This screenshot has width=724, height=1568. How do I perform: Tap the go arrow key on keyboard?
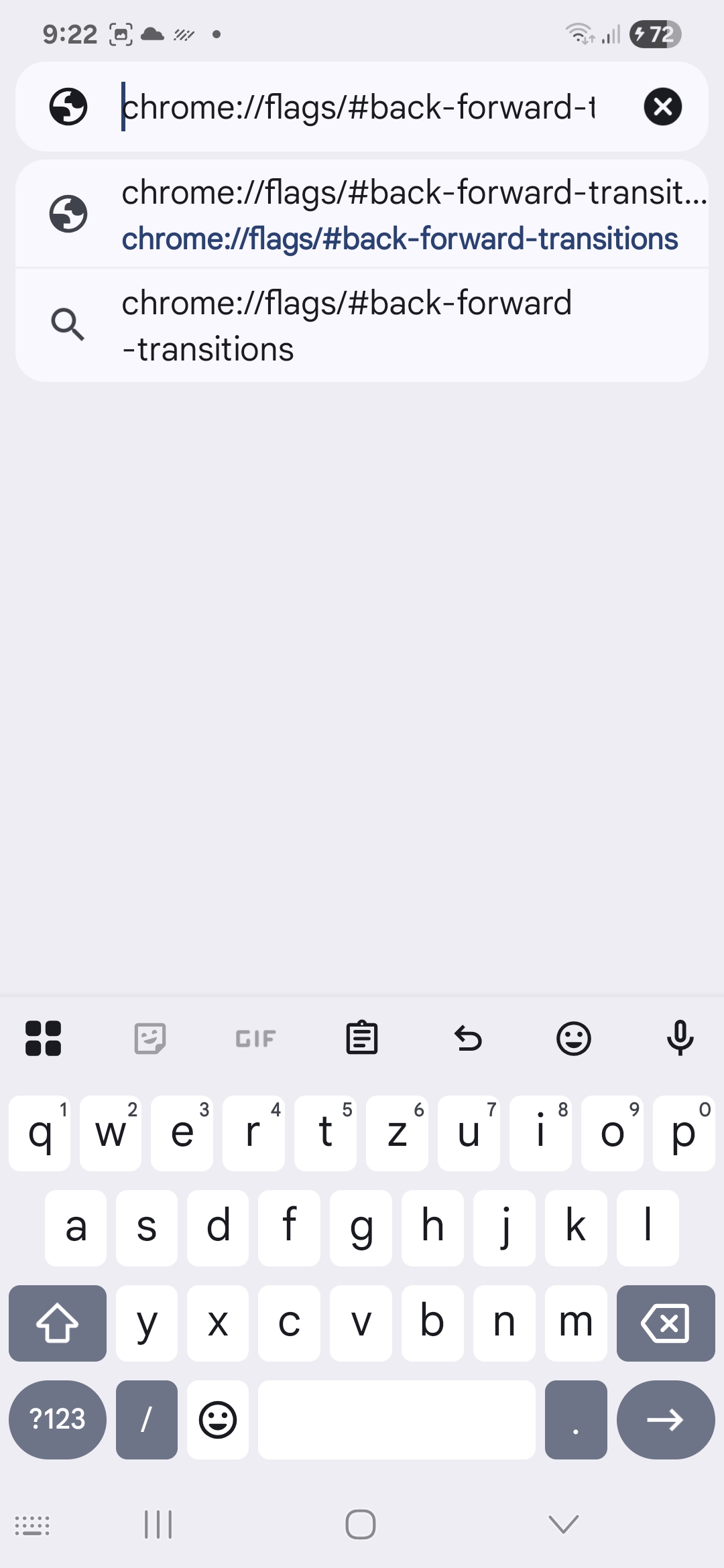tap(666, 1419)
